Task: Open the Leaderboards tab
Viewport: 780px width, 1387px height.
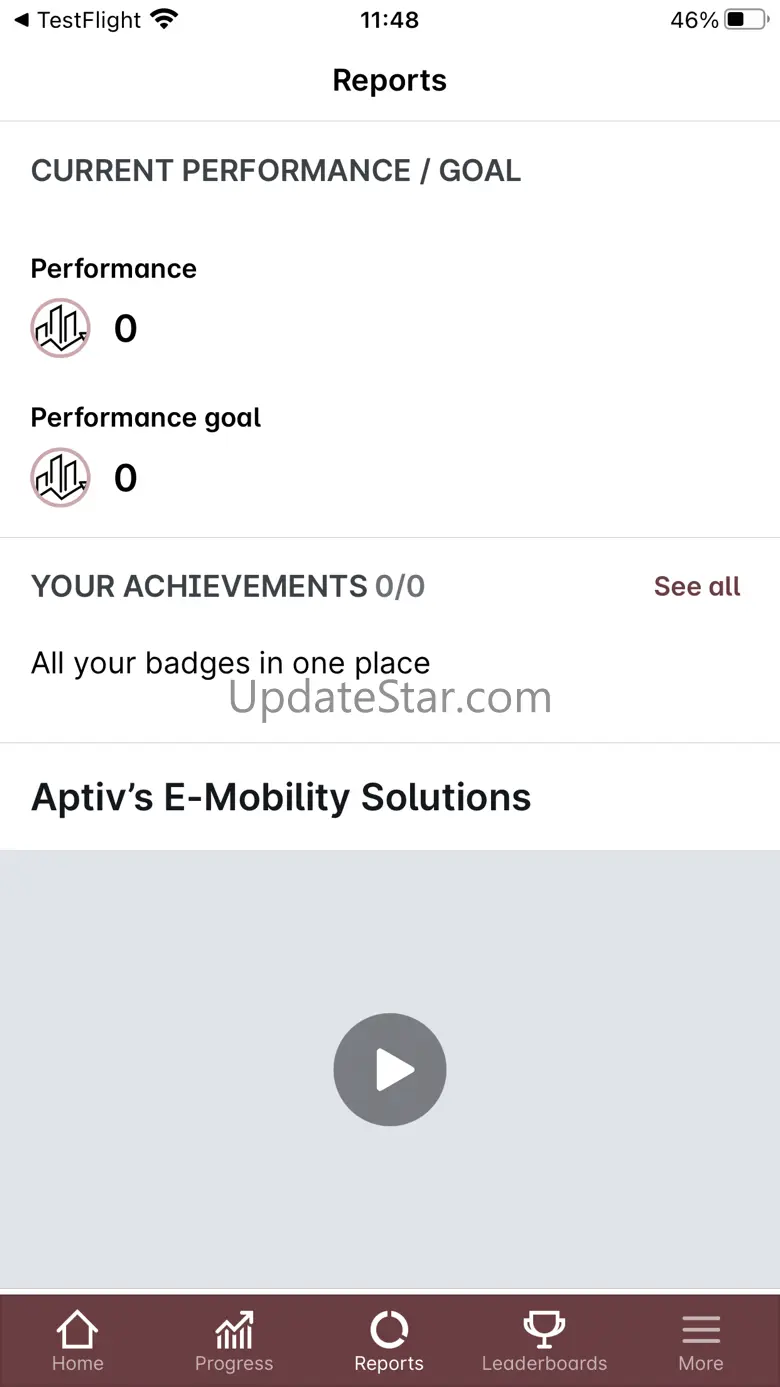Action: tap(545, 1342)
